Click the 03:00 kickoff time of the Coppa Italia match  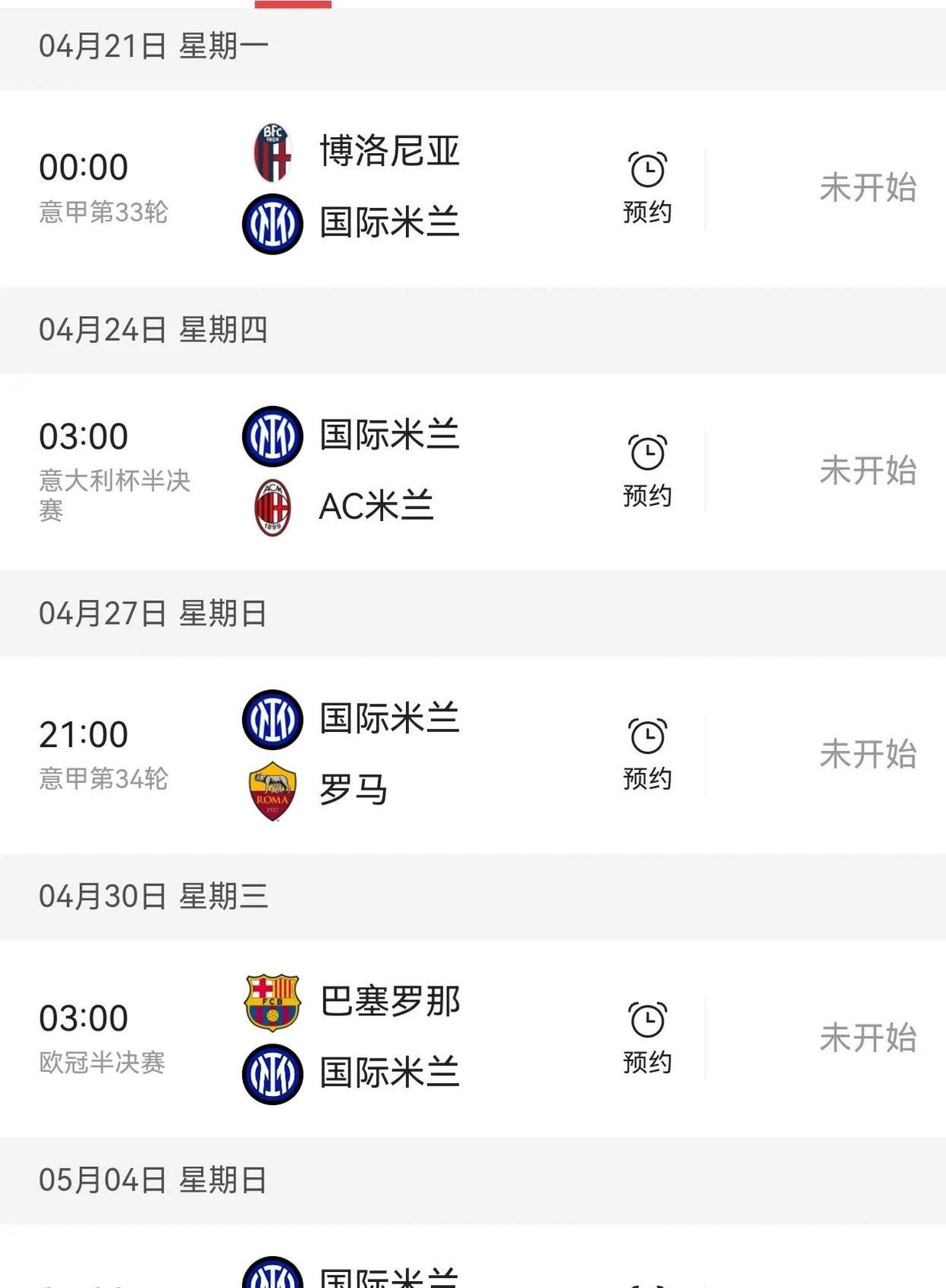(x=85, y=436)
